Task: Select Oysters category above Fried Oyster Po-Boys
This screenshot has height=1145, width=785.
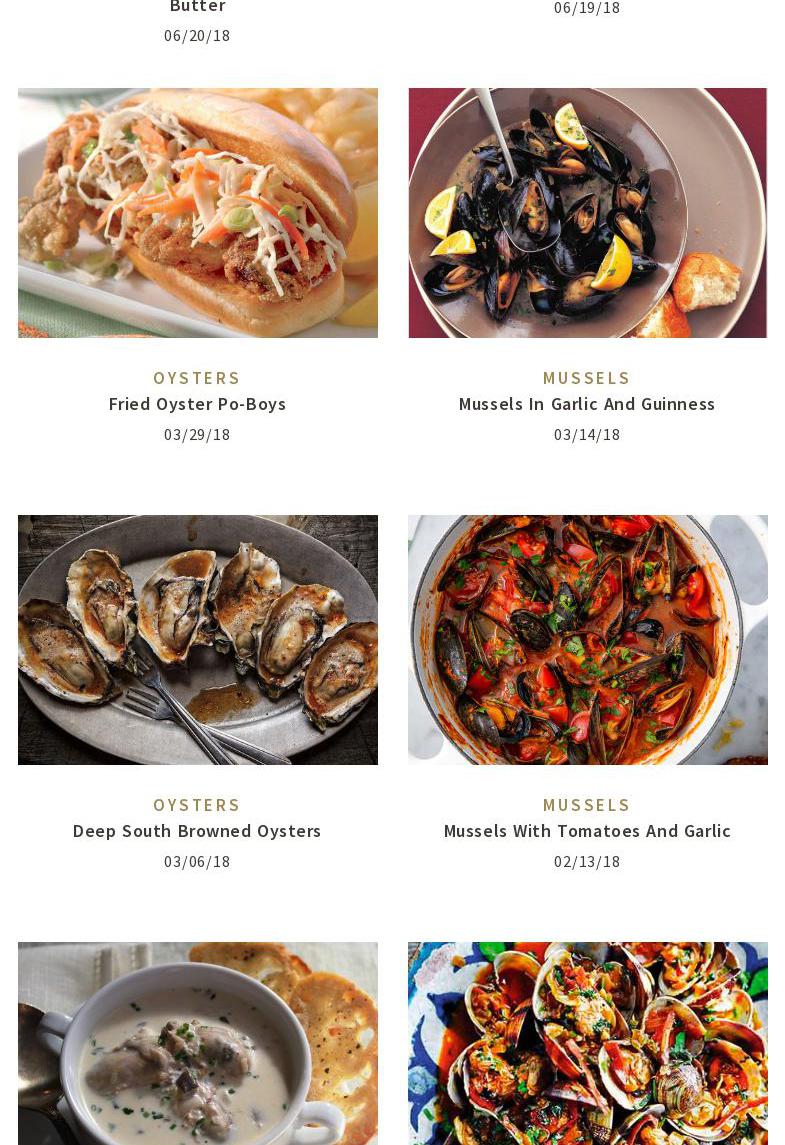Action: pyautogui.click(x=197, y=378)
